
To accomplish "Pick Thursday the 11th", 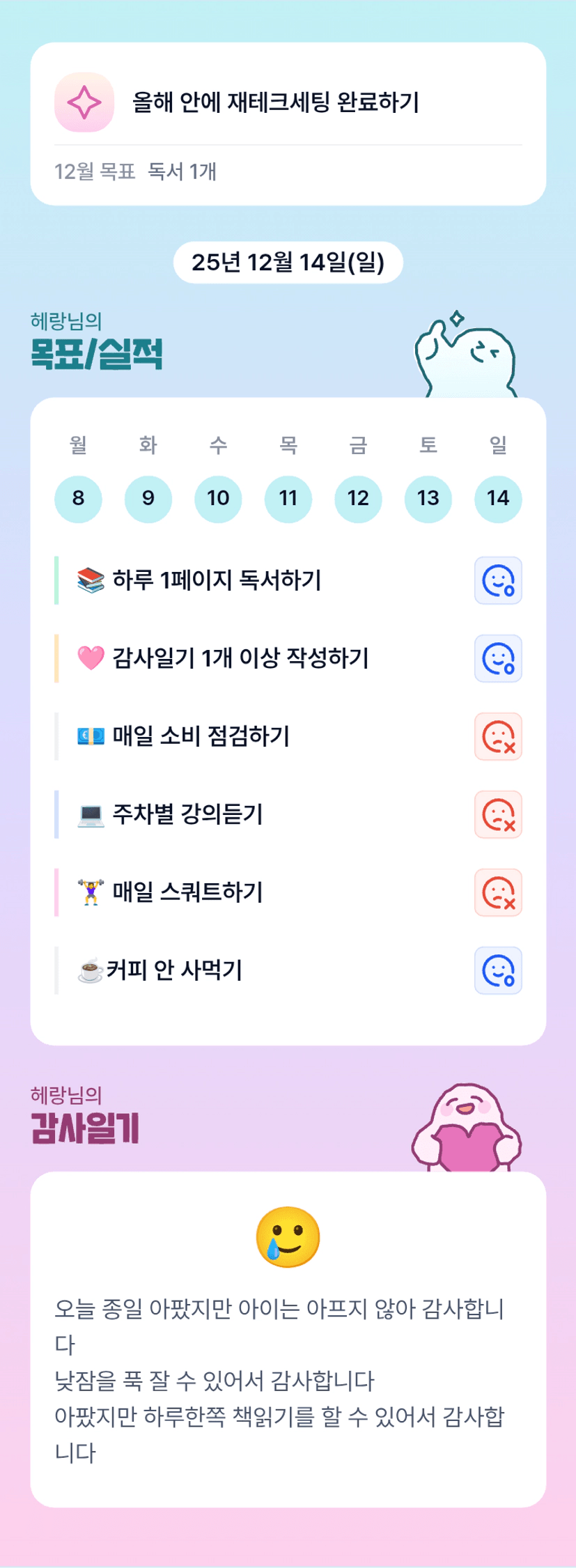I will click(288, 499).
